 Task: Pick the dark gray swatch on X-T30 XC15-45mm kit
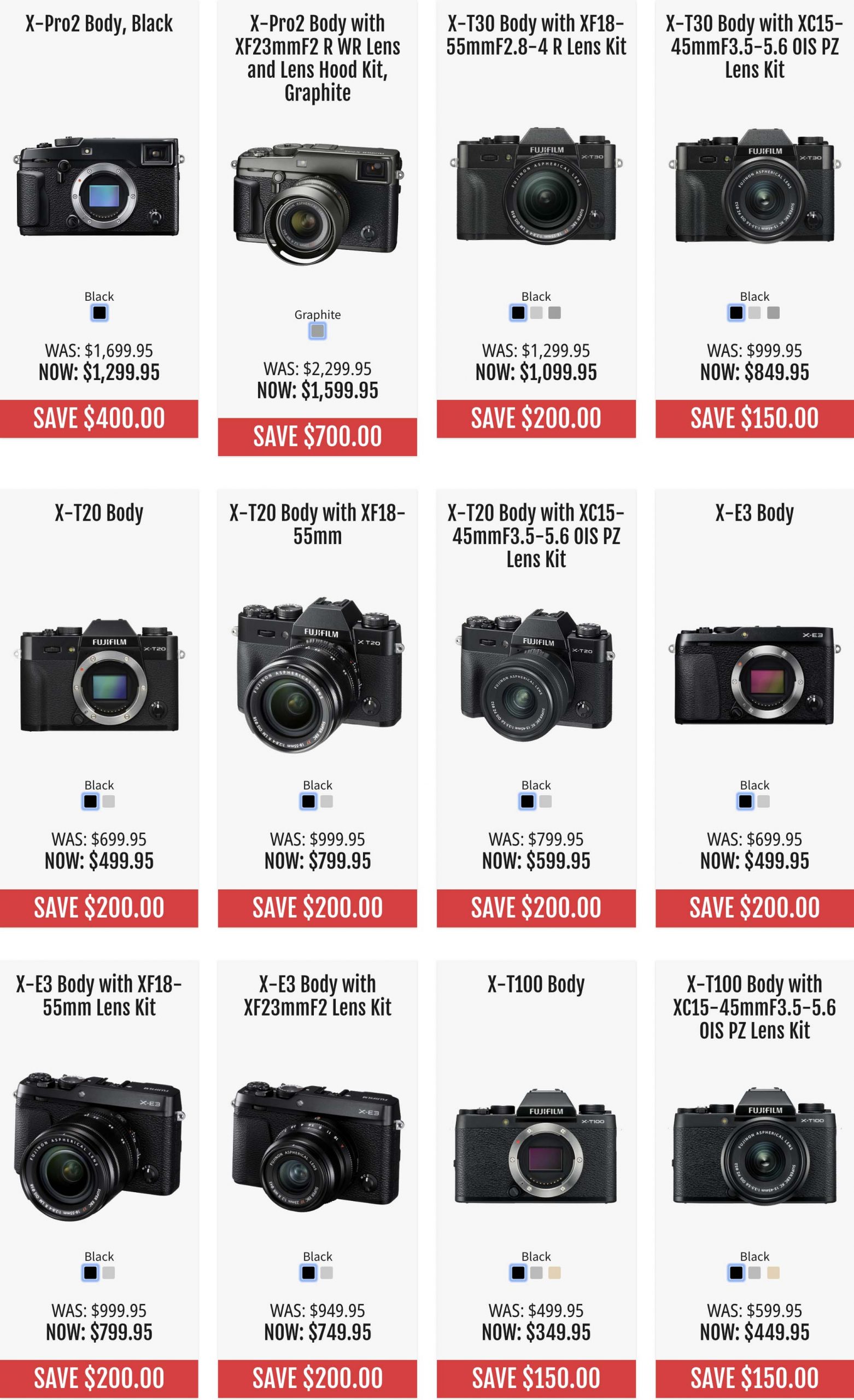point(773,312)
